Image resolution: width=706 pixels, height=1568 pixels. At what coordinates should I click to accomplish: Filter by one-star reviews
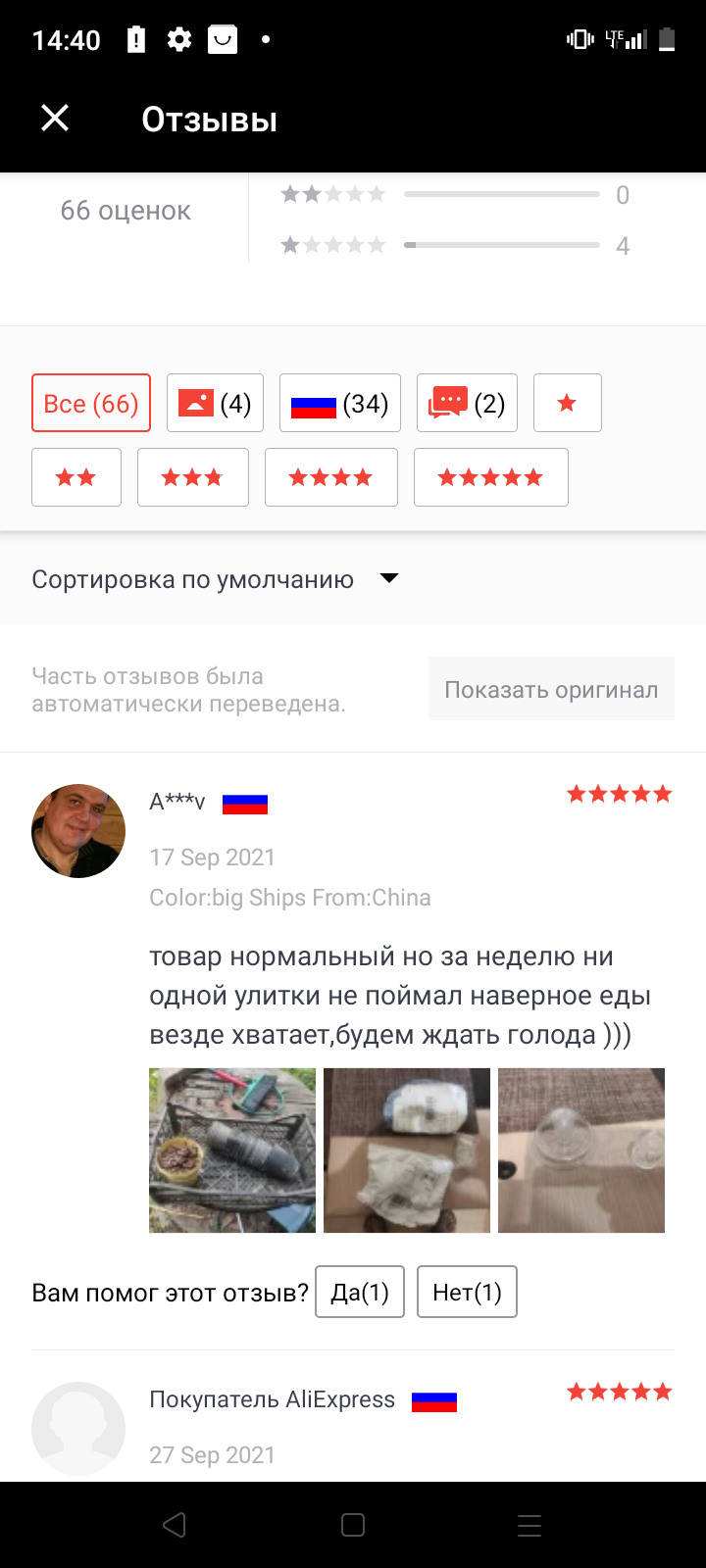point(567,403)
